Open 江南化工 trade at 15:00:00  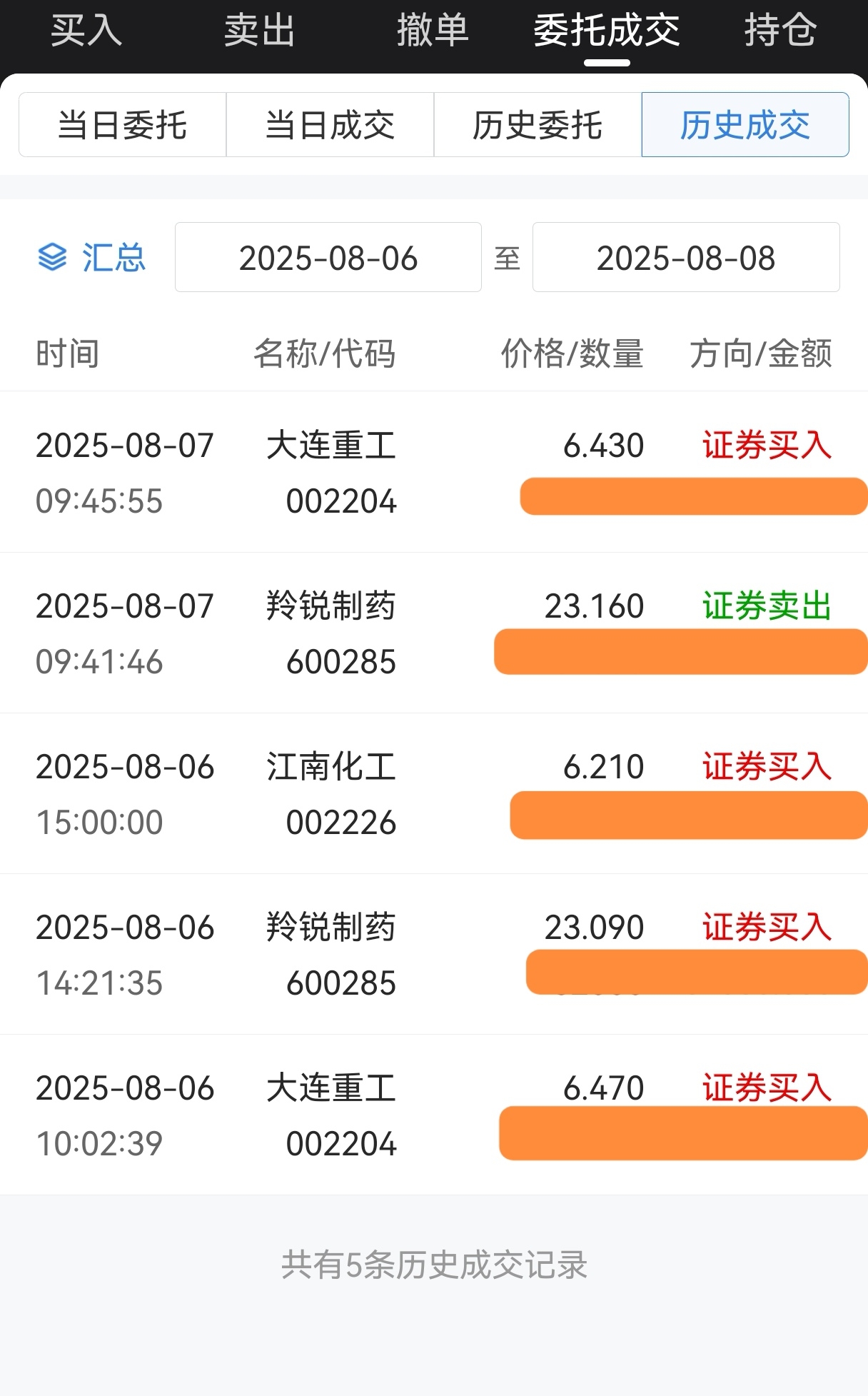[434, 793]
